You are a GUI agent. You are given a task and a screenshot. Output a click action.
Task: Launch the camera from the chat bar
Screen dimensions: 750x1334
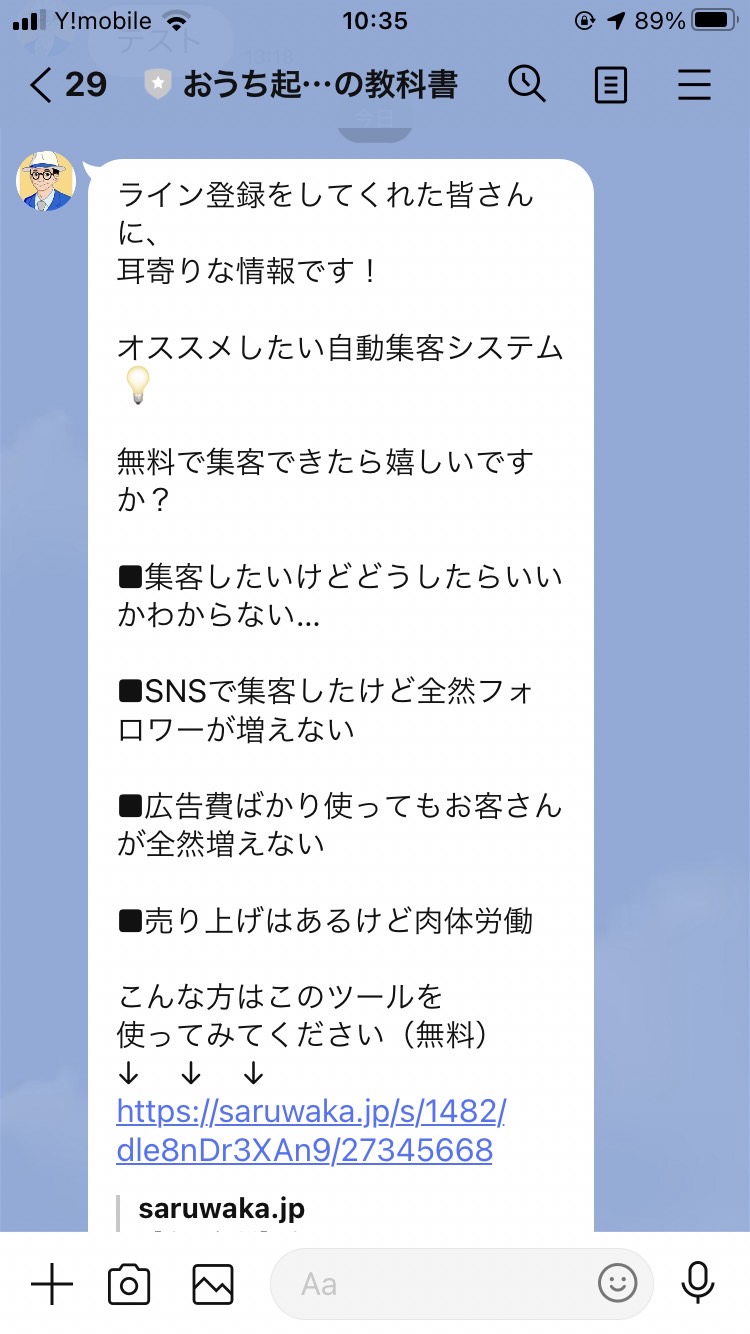(129, 1284)
